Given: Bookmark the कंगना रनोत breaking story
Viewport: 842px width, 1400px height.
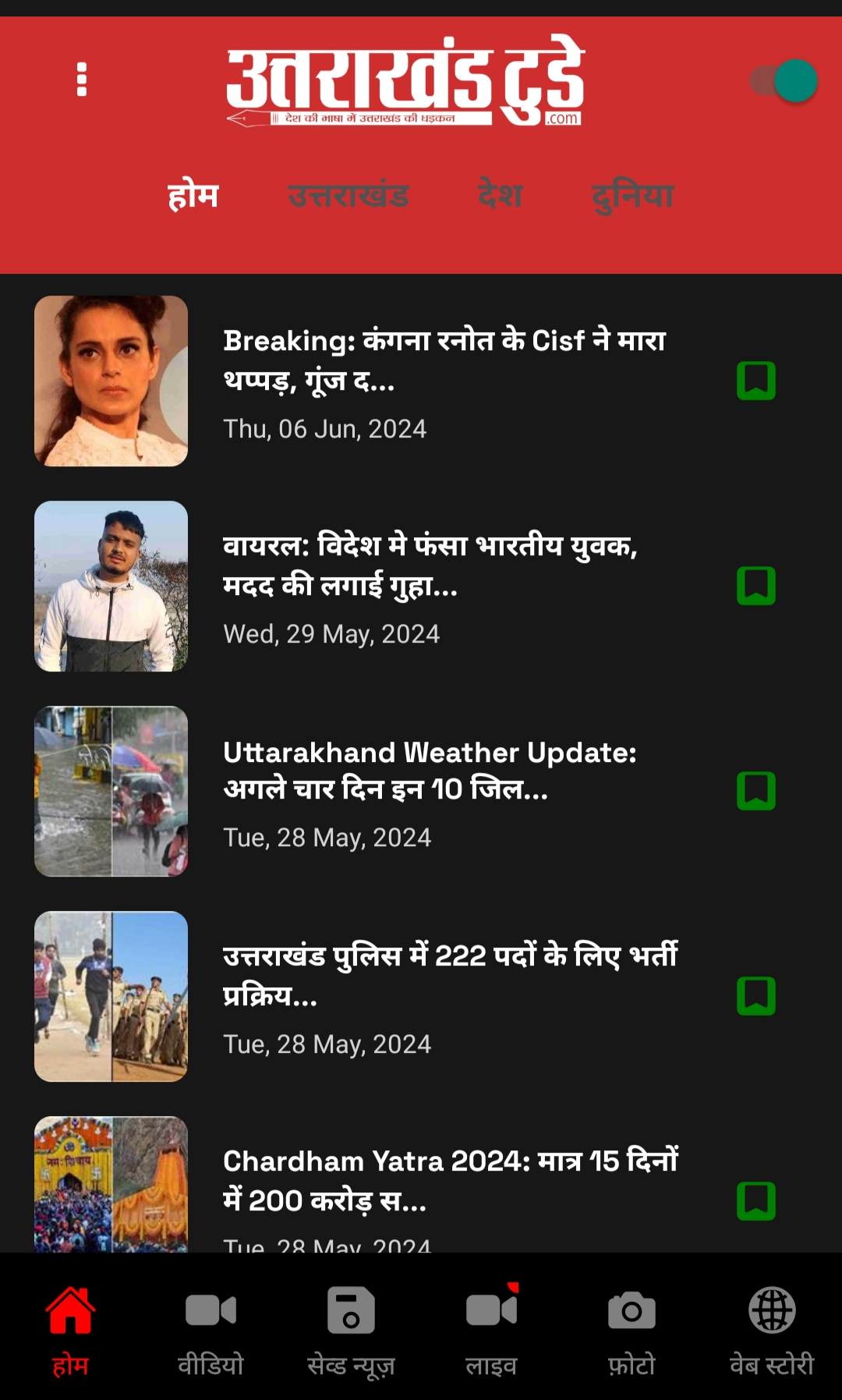Looking at the screenshot, I should click(x=756, y=381).
